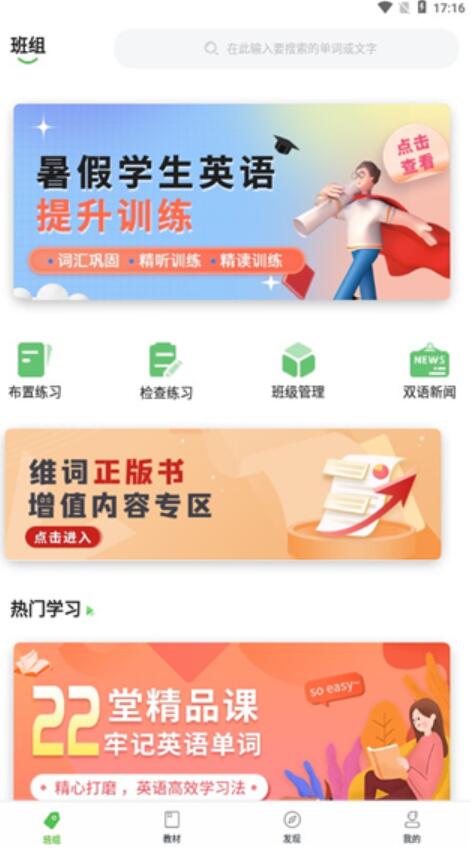Image resolution: width=471 pixels, height=853 pixels.
Task: Open the 暑假学生英语提升训练 banner
Action: (x=232, y=201)
